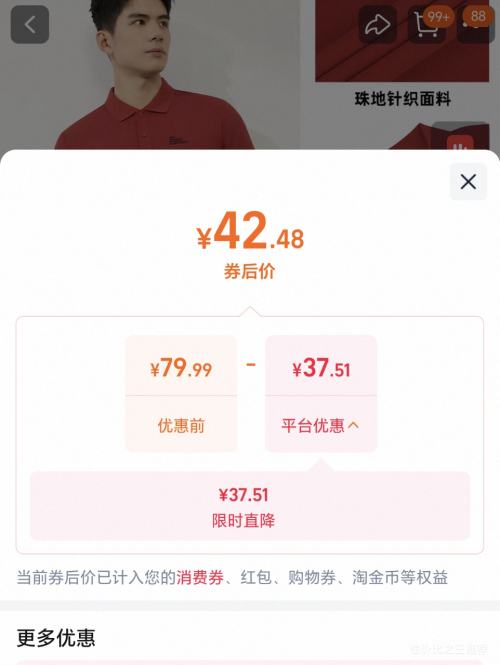Open the 消费券 link

(200, 577)
